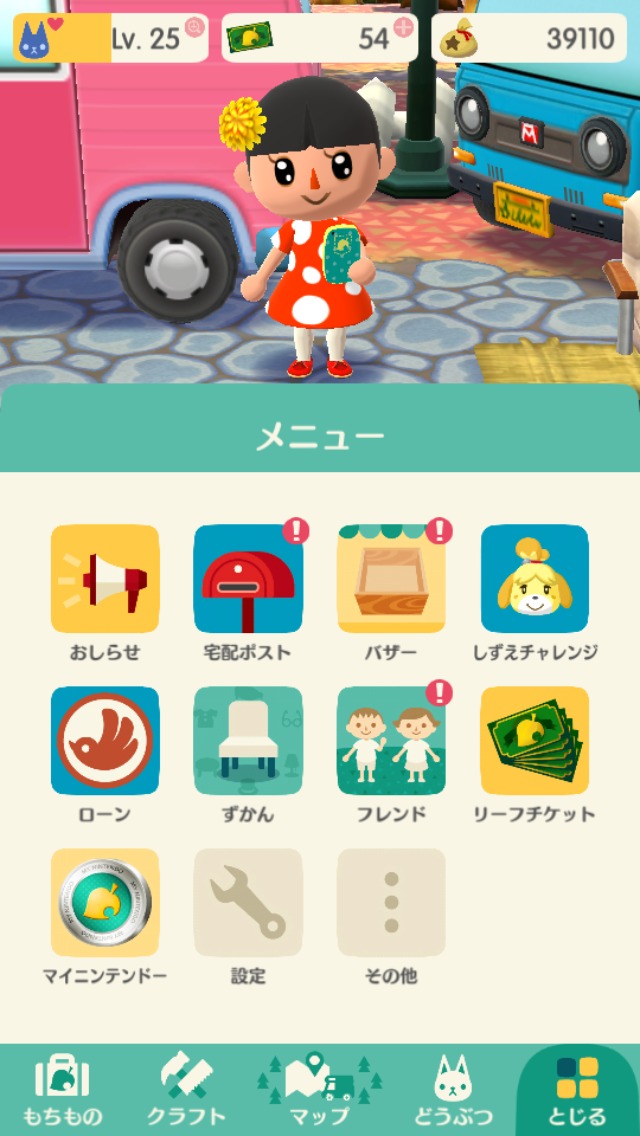This screenshot has width=640, height=1136.
Task: Switch to the もちもの items tab
Action: pos(62,1090)
